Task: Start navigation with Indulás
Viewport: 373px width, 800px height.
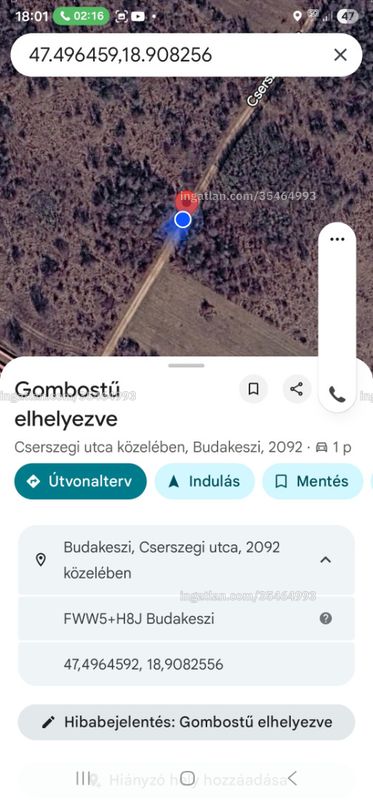Action: point(205,481)
